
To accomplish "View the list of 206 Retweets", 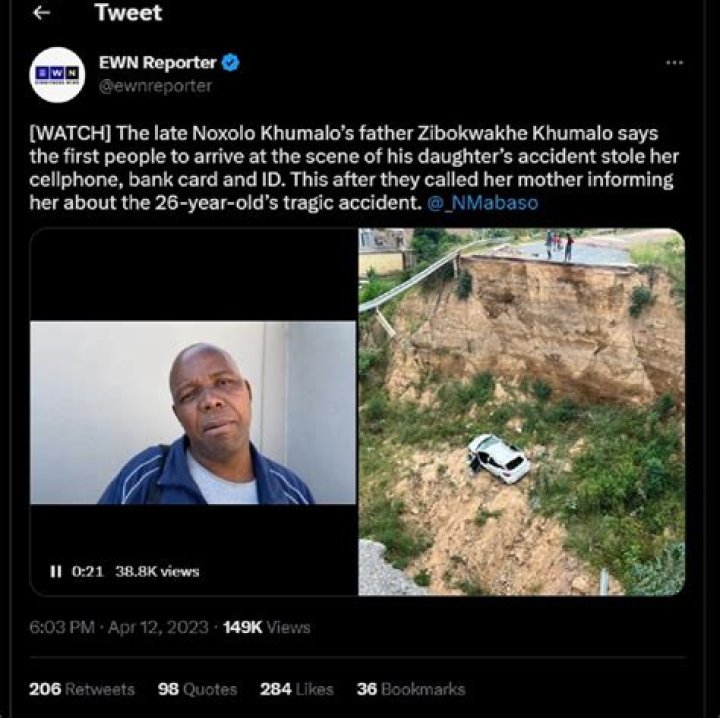I will point(82,689).
